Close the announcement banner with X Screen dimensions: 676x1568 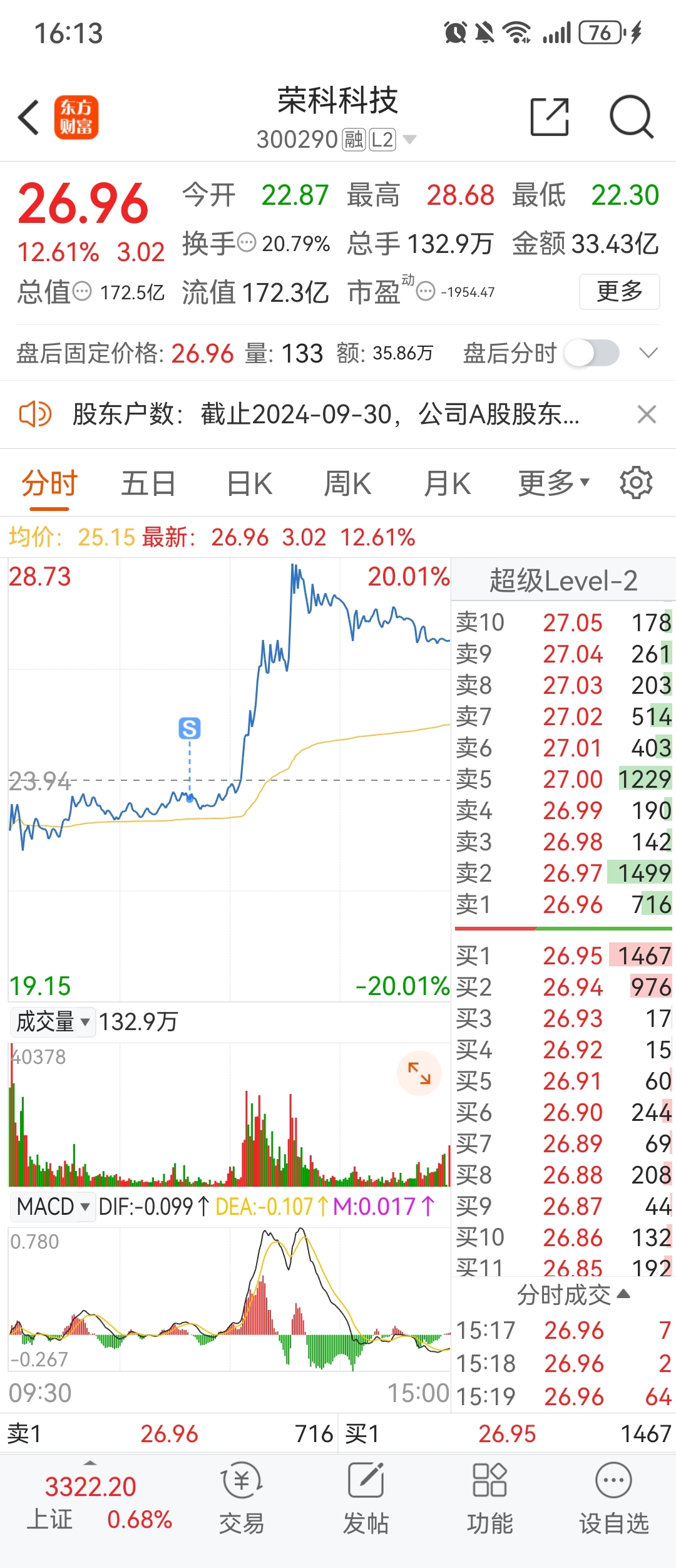[x=647, y=414]
